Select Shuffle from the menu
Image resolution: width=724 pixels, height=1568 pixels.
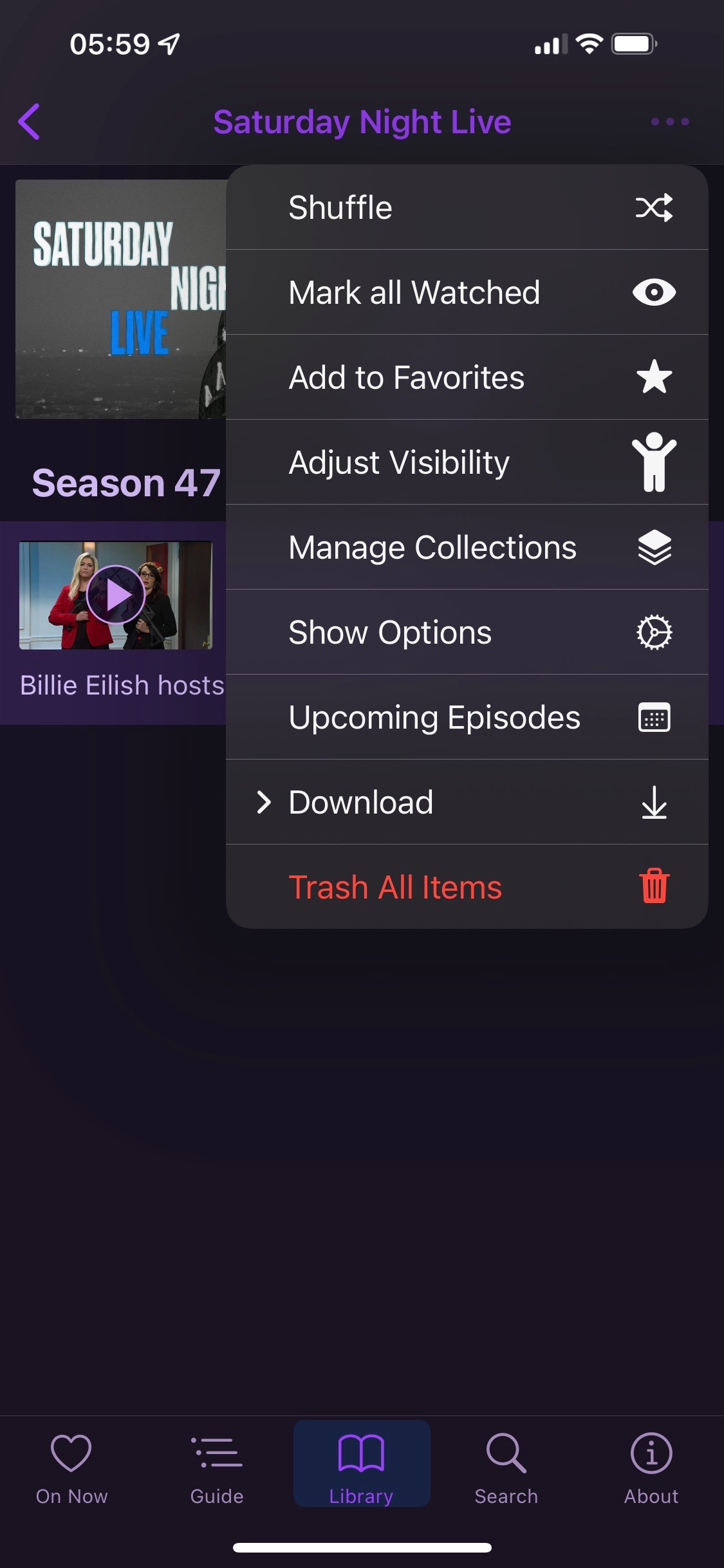pyautogui.click(x=467, y=207)
